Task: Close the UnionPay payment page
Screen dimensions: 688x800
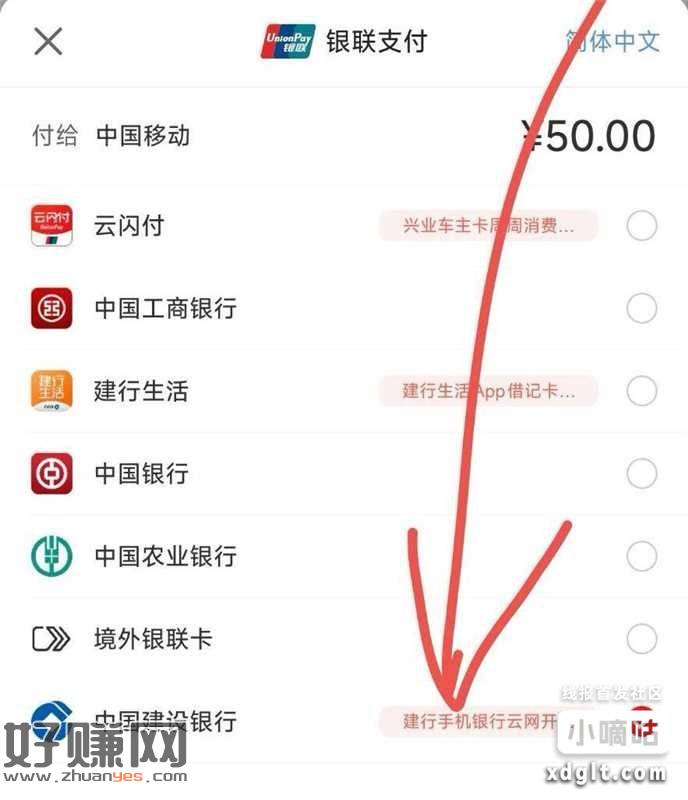Action: point(48,42)
